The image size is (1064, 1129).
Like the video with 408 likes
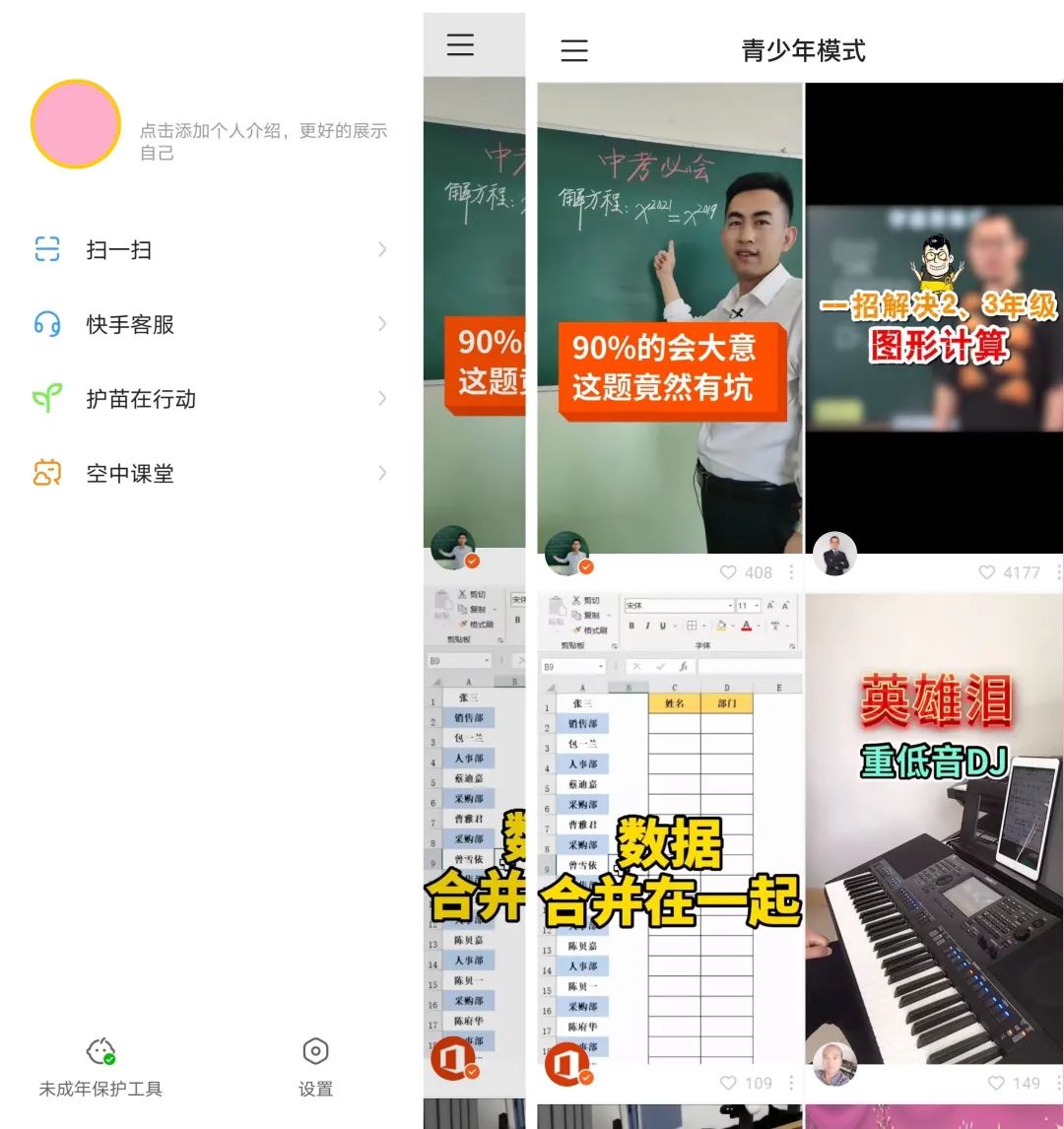click(x=728, y=572)
